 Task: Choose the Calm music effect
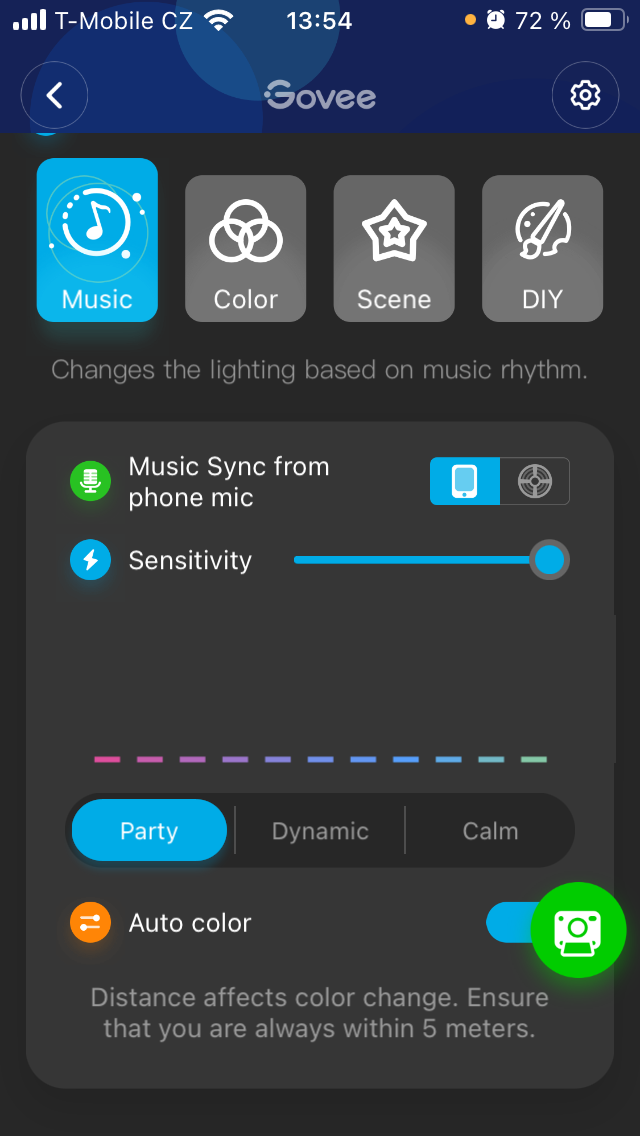coord(490,831)
